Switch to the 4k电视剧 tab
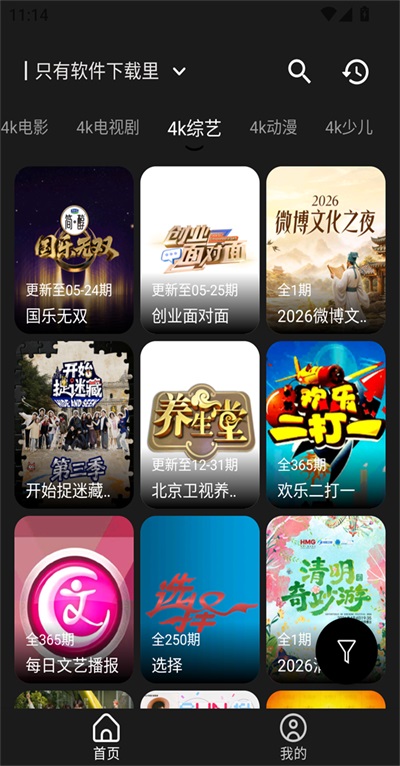 [107, 128]
